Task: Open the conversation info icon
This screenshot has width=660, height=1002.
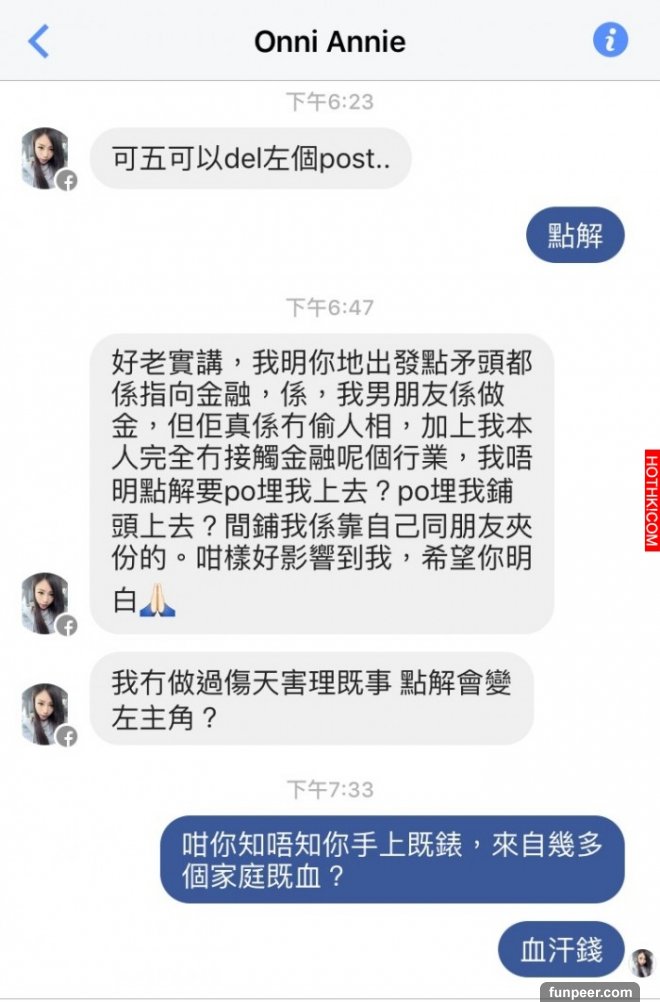Action: (x=610, y=40)
